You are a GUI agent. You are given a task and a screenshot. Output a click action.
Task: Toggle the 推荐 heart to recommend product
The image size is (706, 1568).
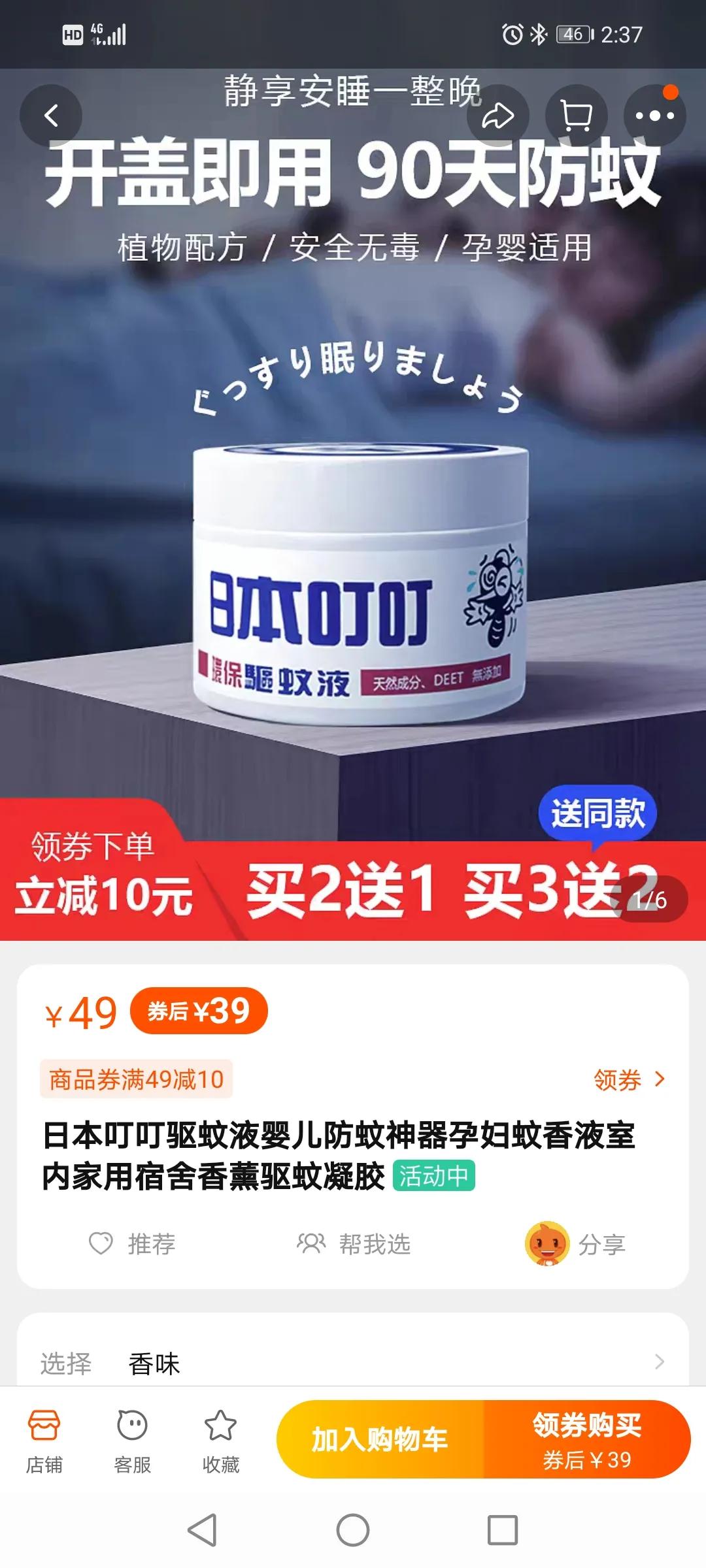101,1245
